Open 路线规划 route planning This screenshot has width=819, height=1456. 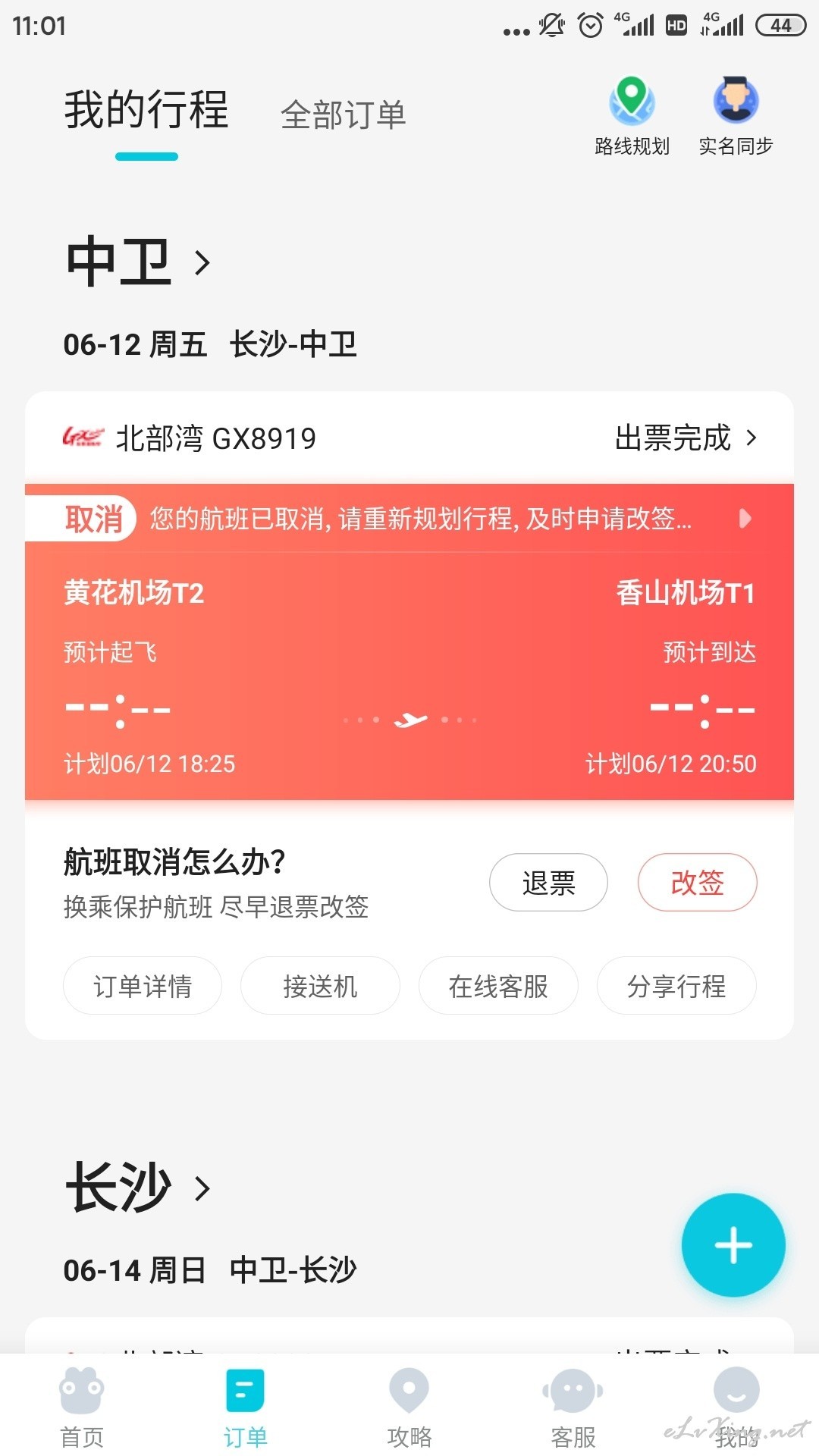632,116
